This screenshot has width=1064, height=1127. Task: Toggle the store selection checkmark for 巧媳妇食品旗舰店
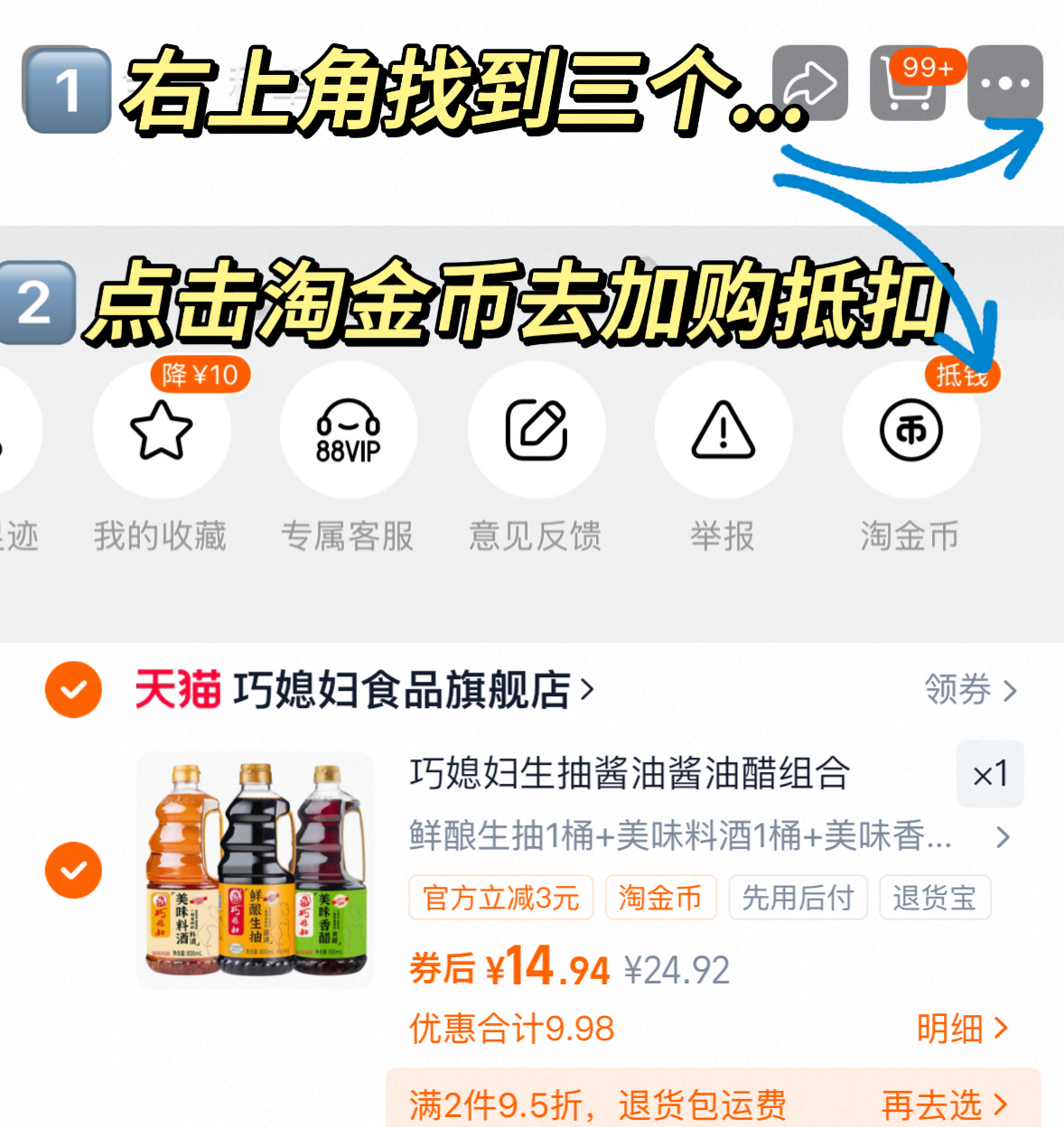[x=72, y=689]
